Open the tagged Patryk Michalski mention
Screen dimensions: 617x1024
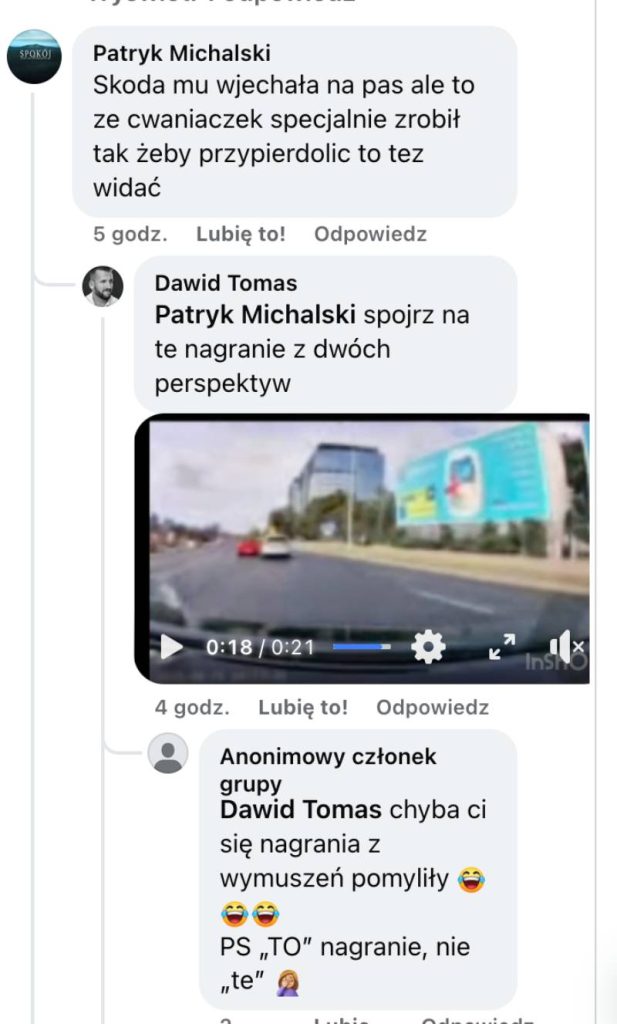[255, 315]
